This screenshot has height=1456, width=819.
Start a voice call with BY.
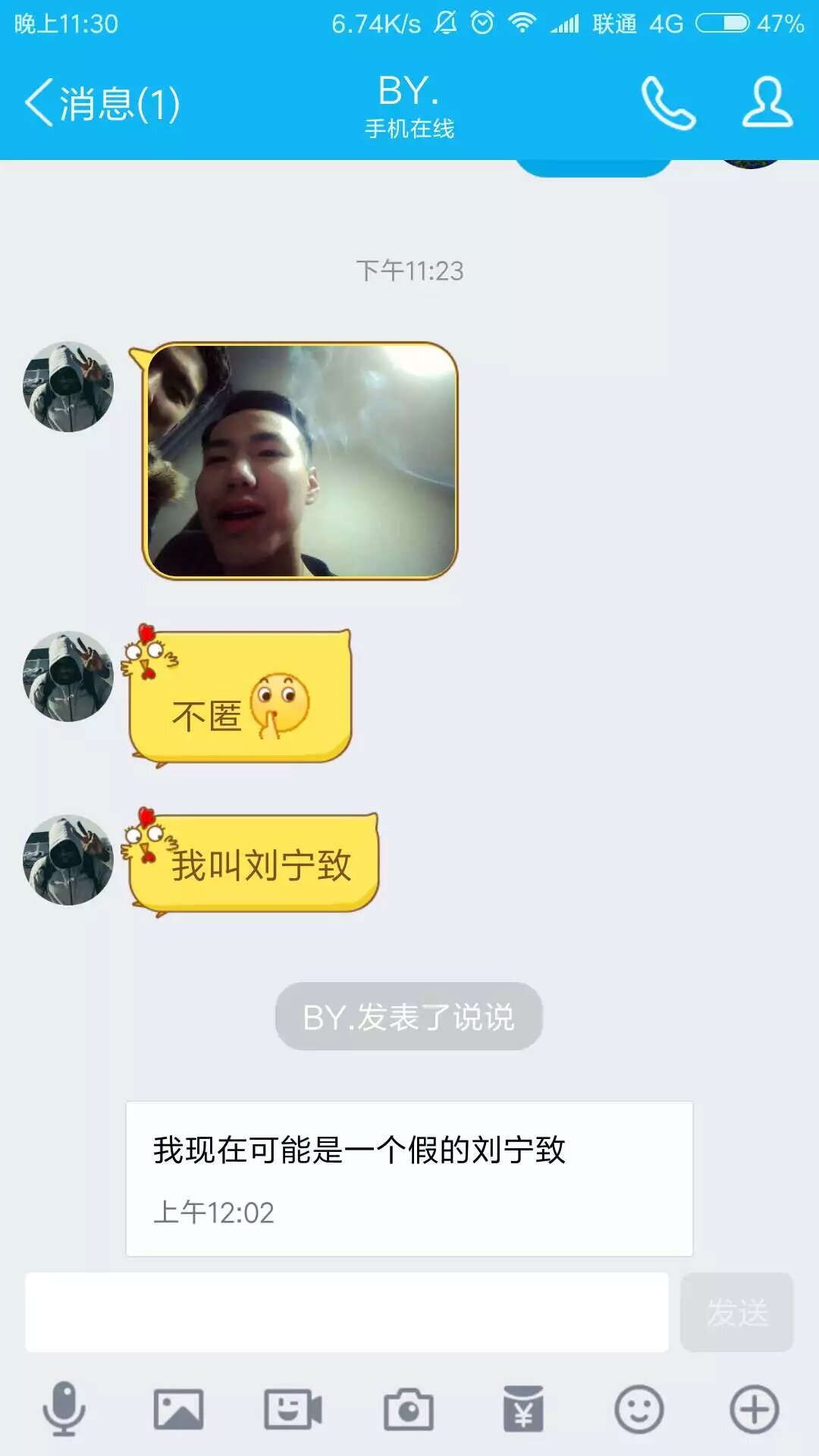click(668, 103)
